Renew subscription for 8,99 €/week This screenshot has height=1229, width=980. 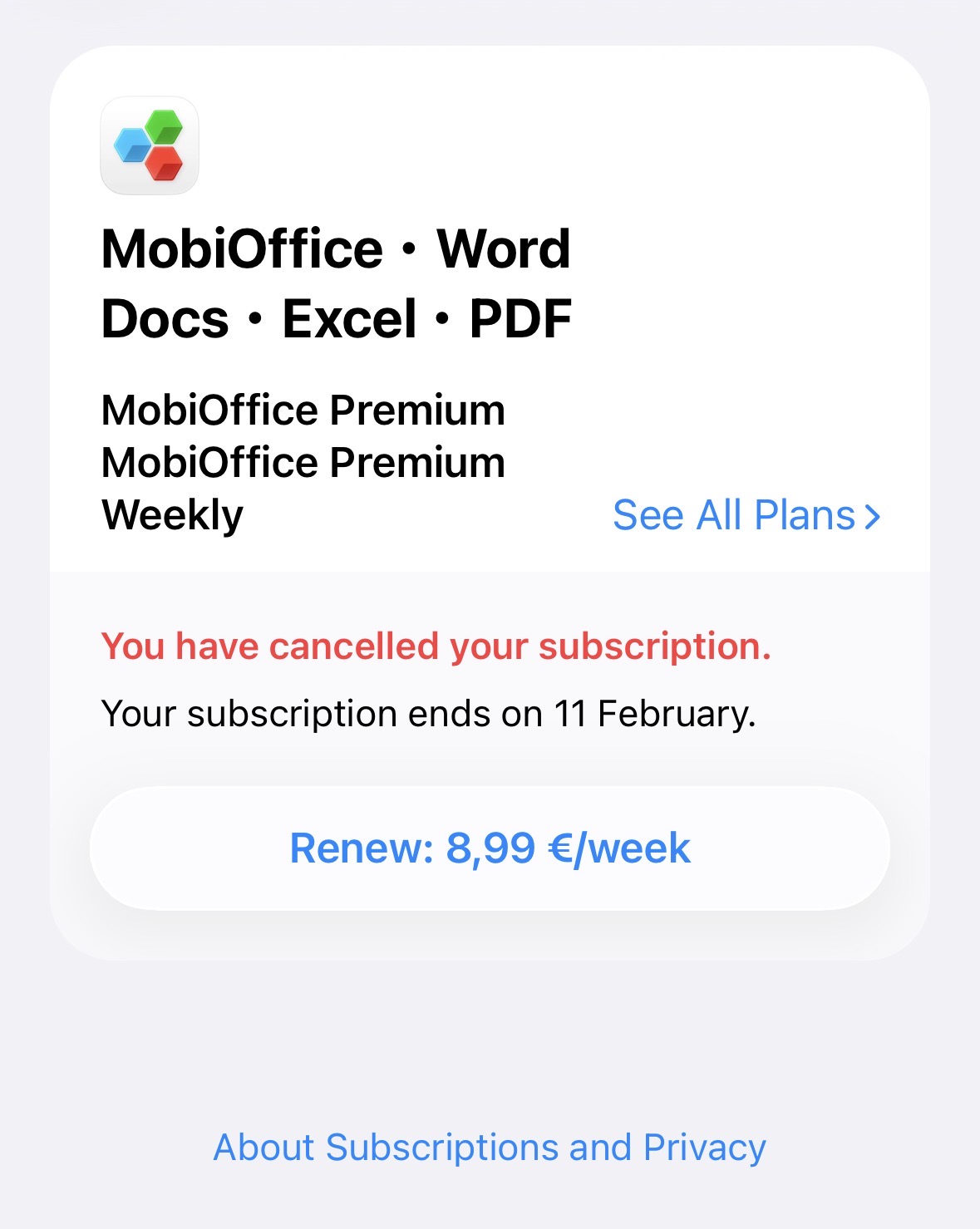pyautogui.click(x=490, y=848)
